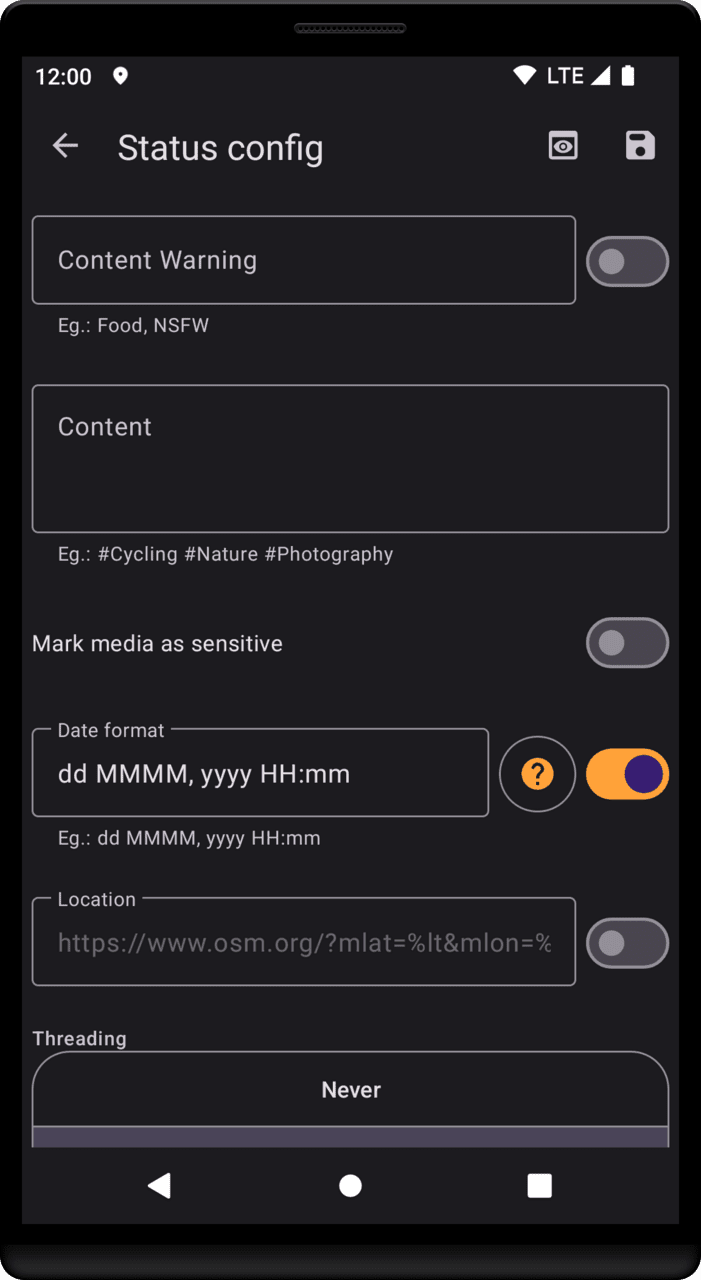The width and height of the screenshot is (701, 1280).
Task: Go back using the app bar arrow
Action: coord(65,146)
